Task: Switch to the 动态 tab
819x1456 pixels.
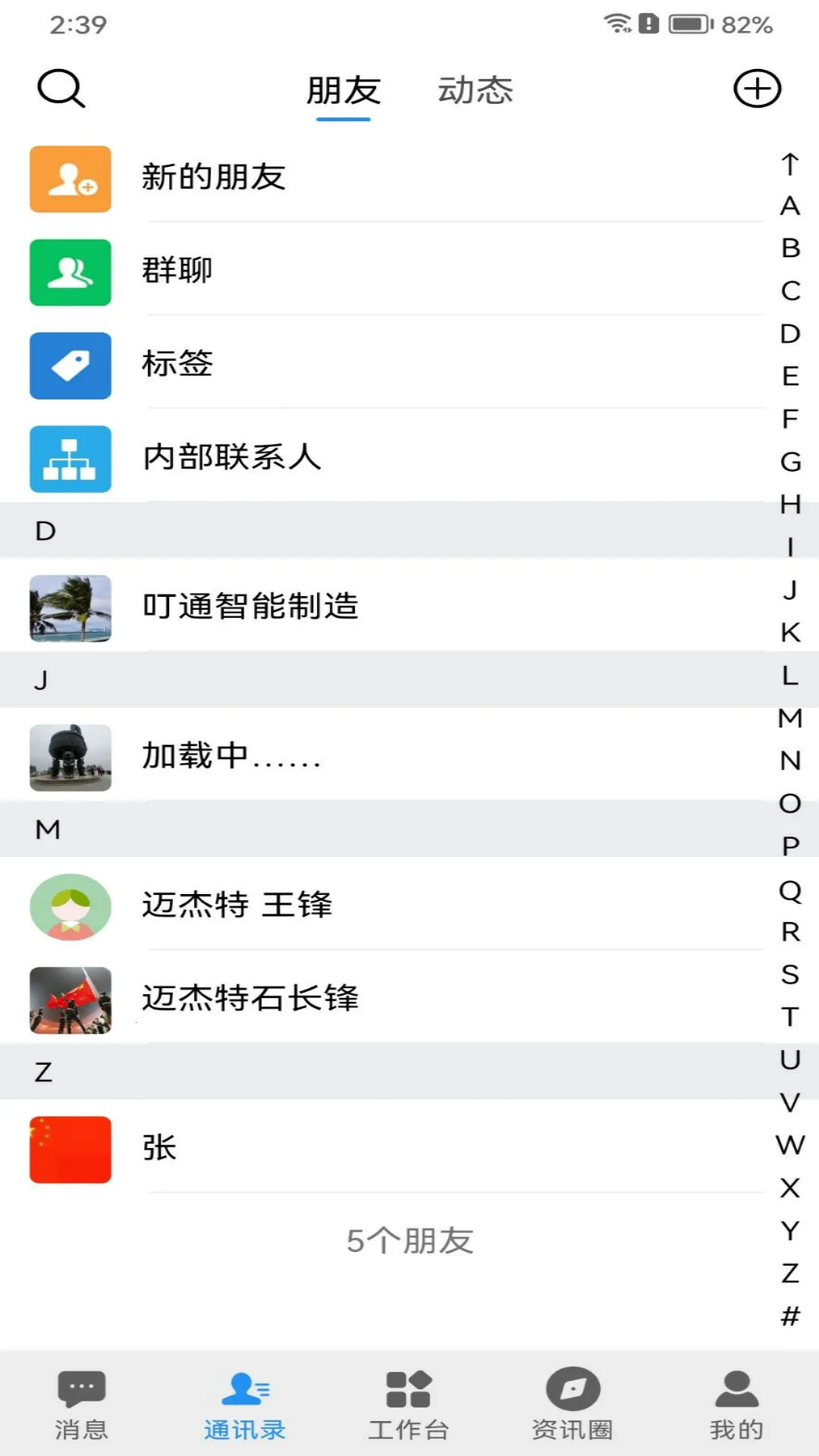Action: point(475,90)
